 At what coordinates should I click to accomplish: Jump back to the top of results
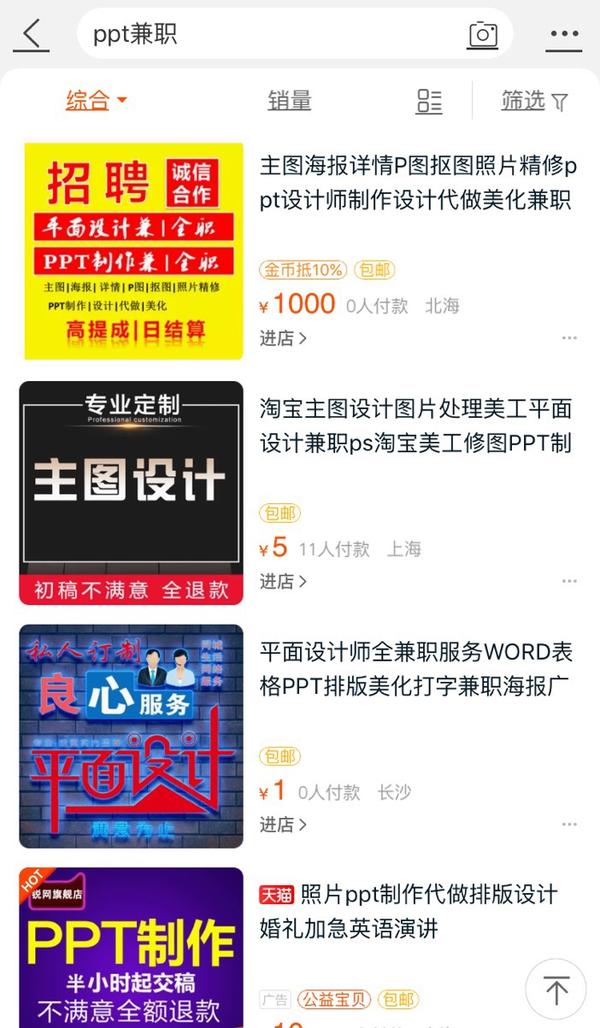pos(556,990)
